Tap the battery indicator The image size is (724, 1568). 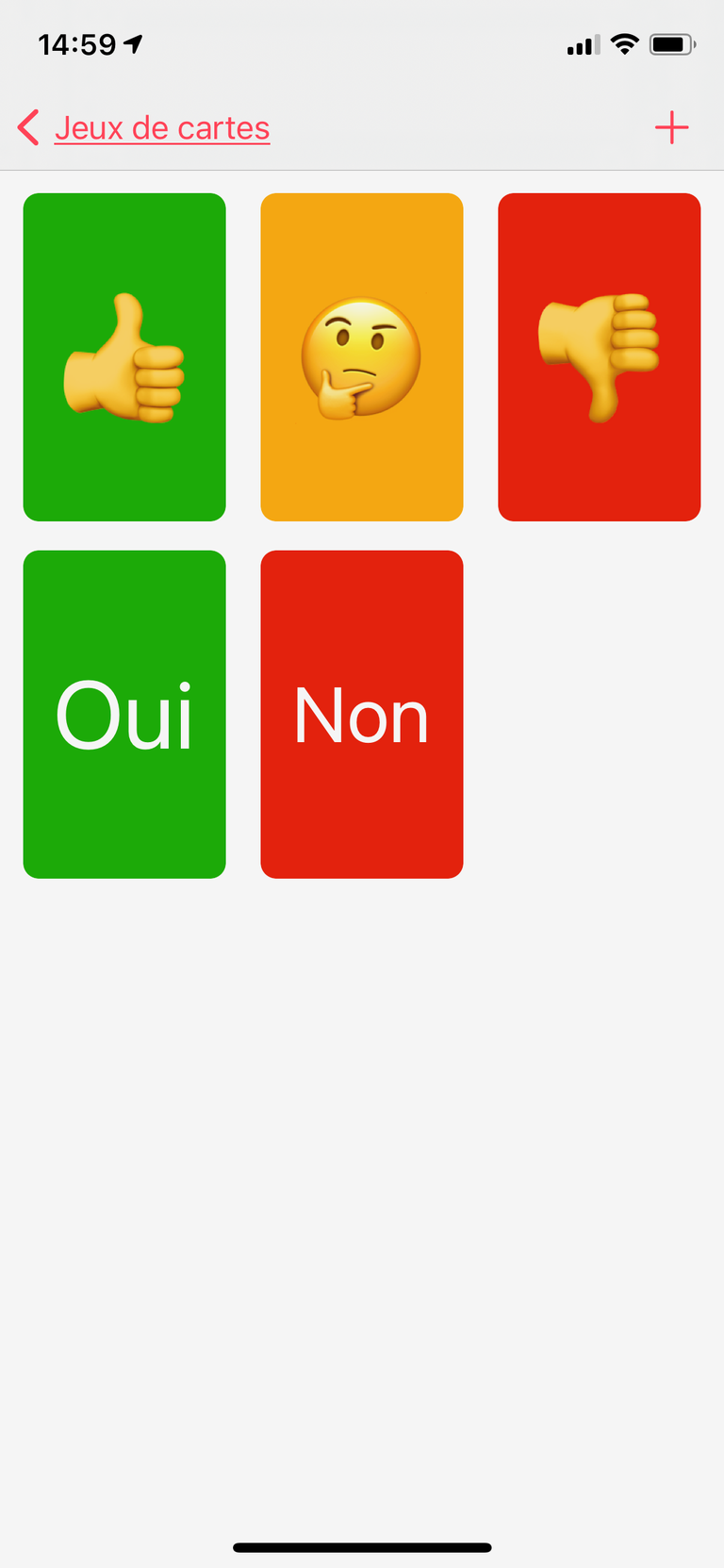click(673, 43)
